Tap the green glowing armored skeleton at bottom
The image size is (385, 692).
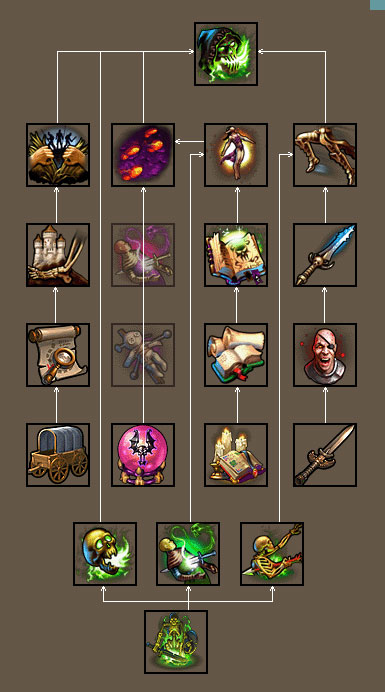coord(176,642)
